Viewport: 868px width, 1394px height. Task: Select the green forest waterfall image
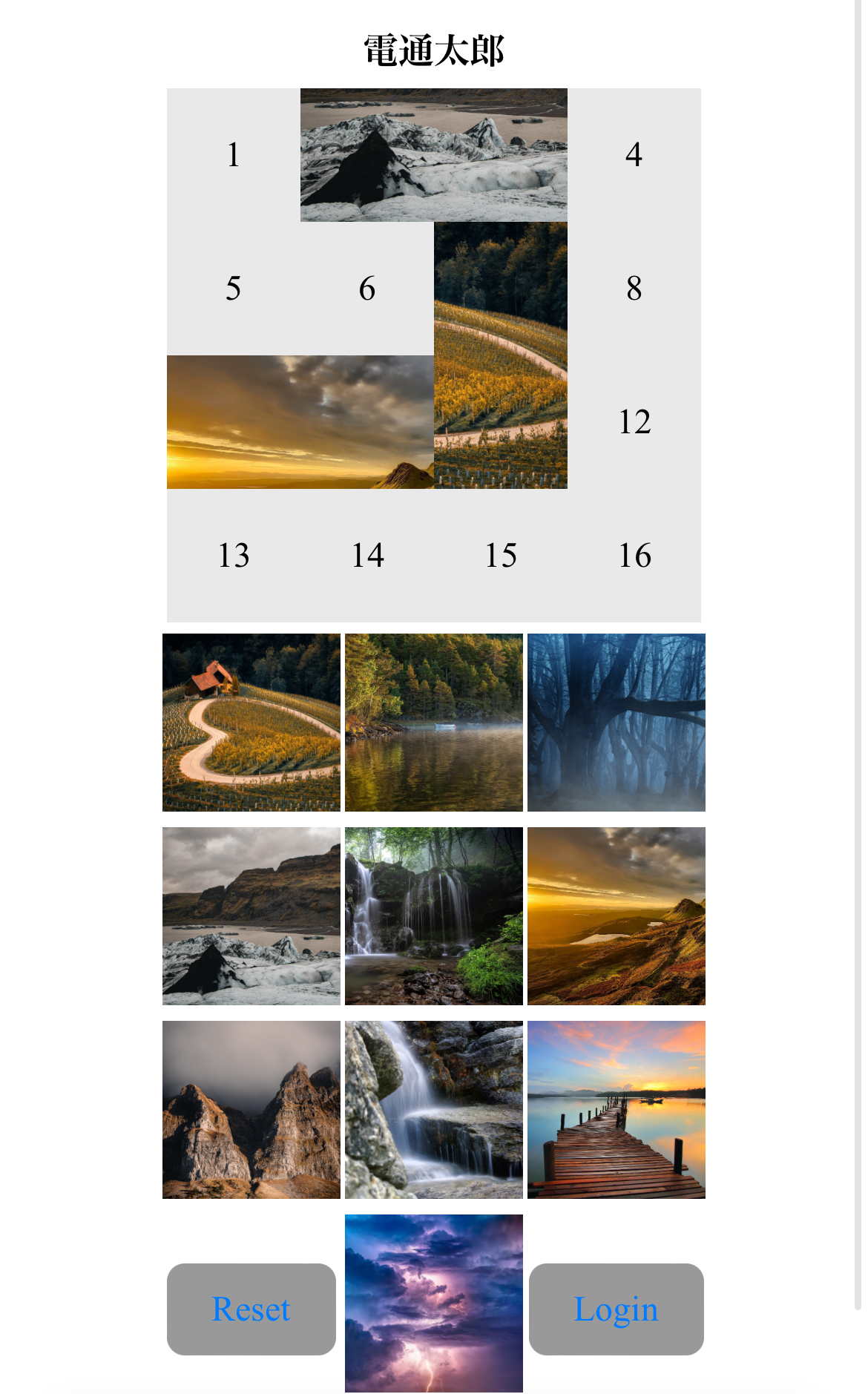tap(434, 915)
